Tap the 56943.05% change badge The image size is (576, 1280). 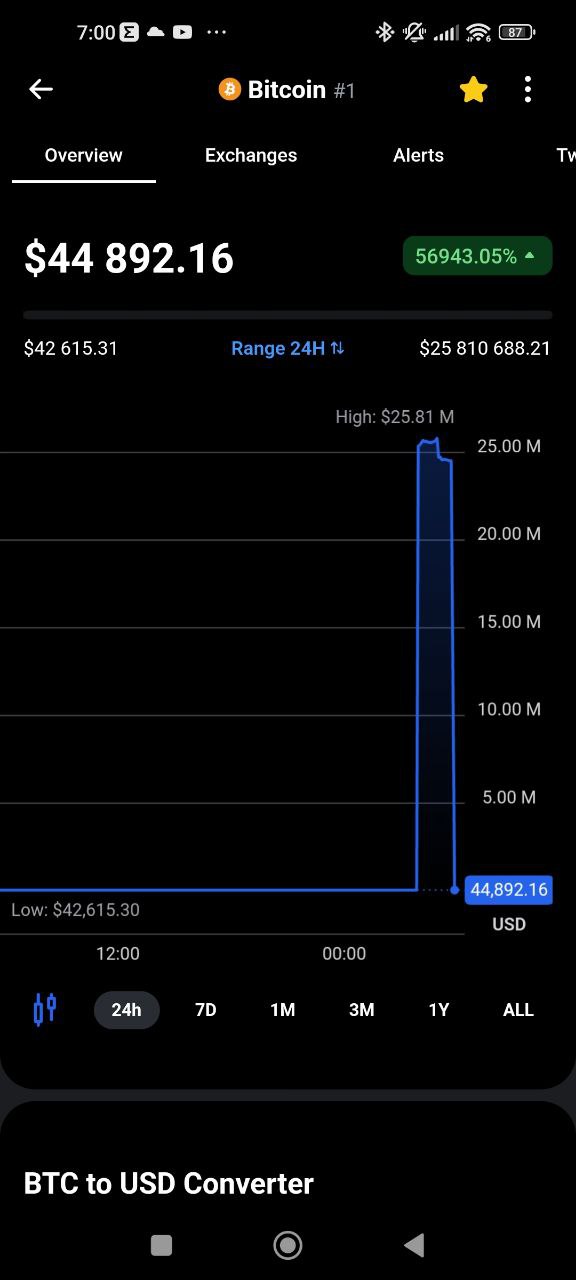(477, 256)
